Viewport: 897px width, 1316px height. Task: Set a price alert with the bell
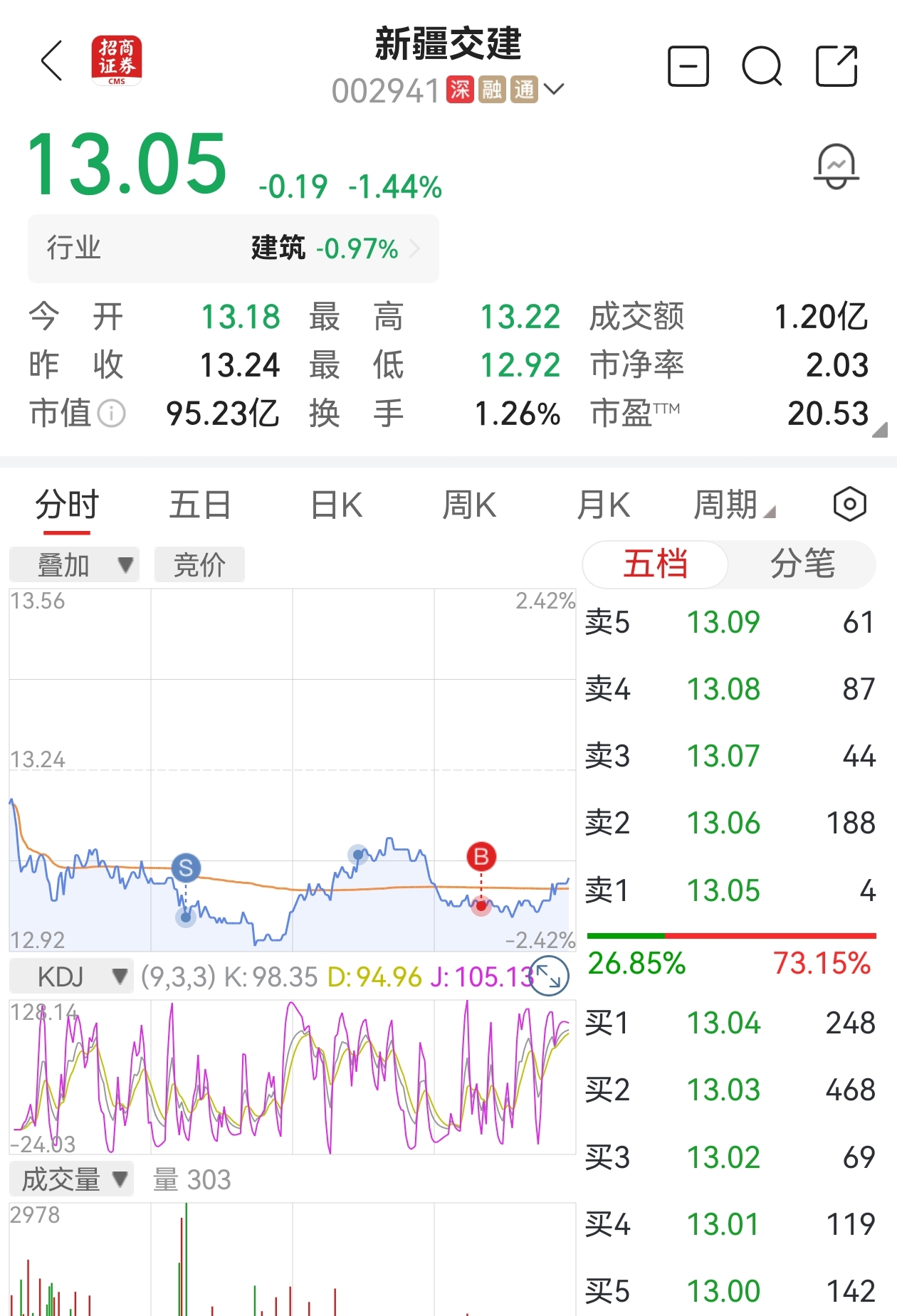[x=836, y=167]
